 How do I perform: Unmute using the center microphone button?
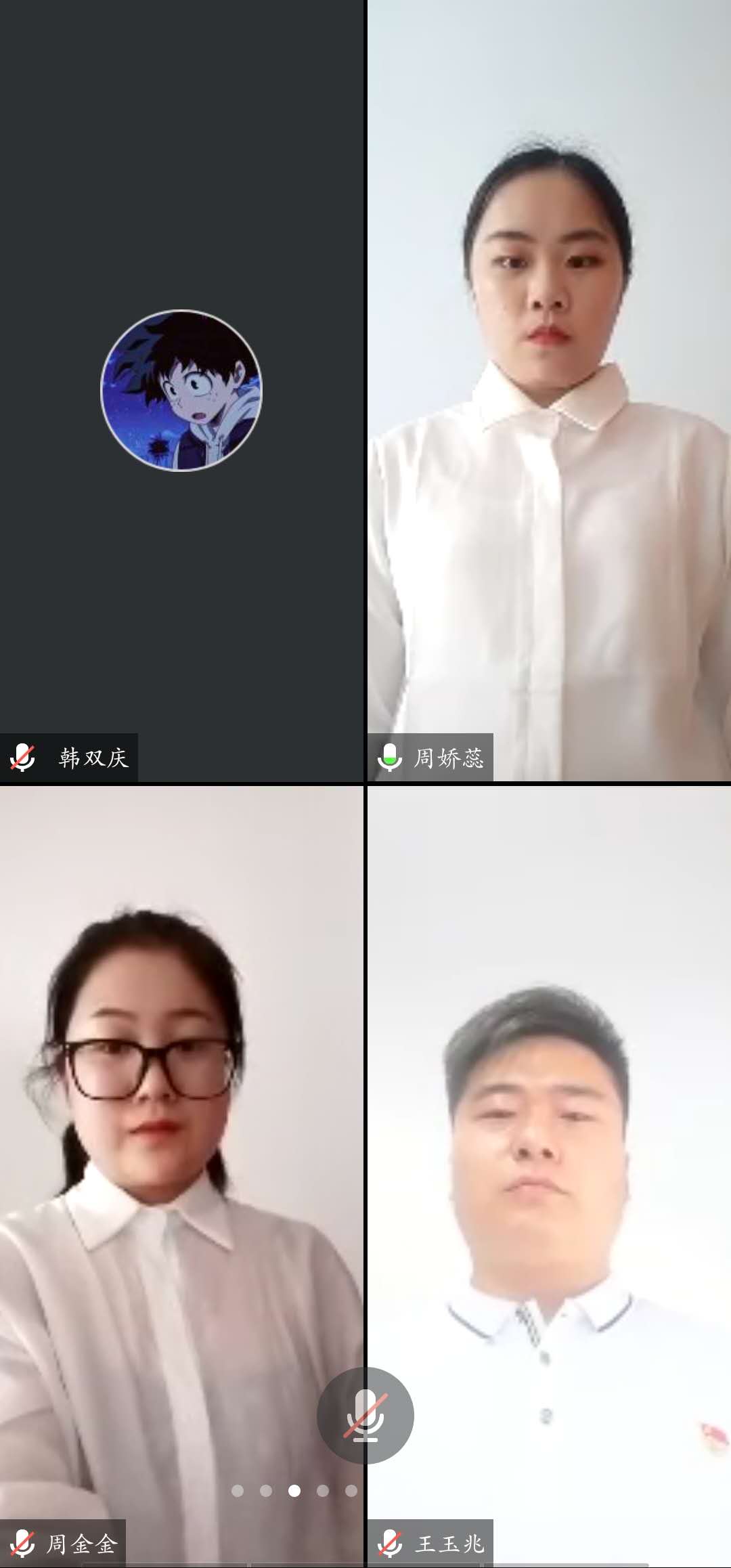tap(365, 1415)
